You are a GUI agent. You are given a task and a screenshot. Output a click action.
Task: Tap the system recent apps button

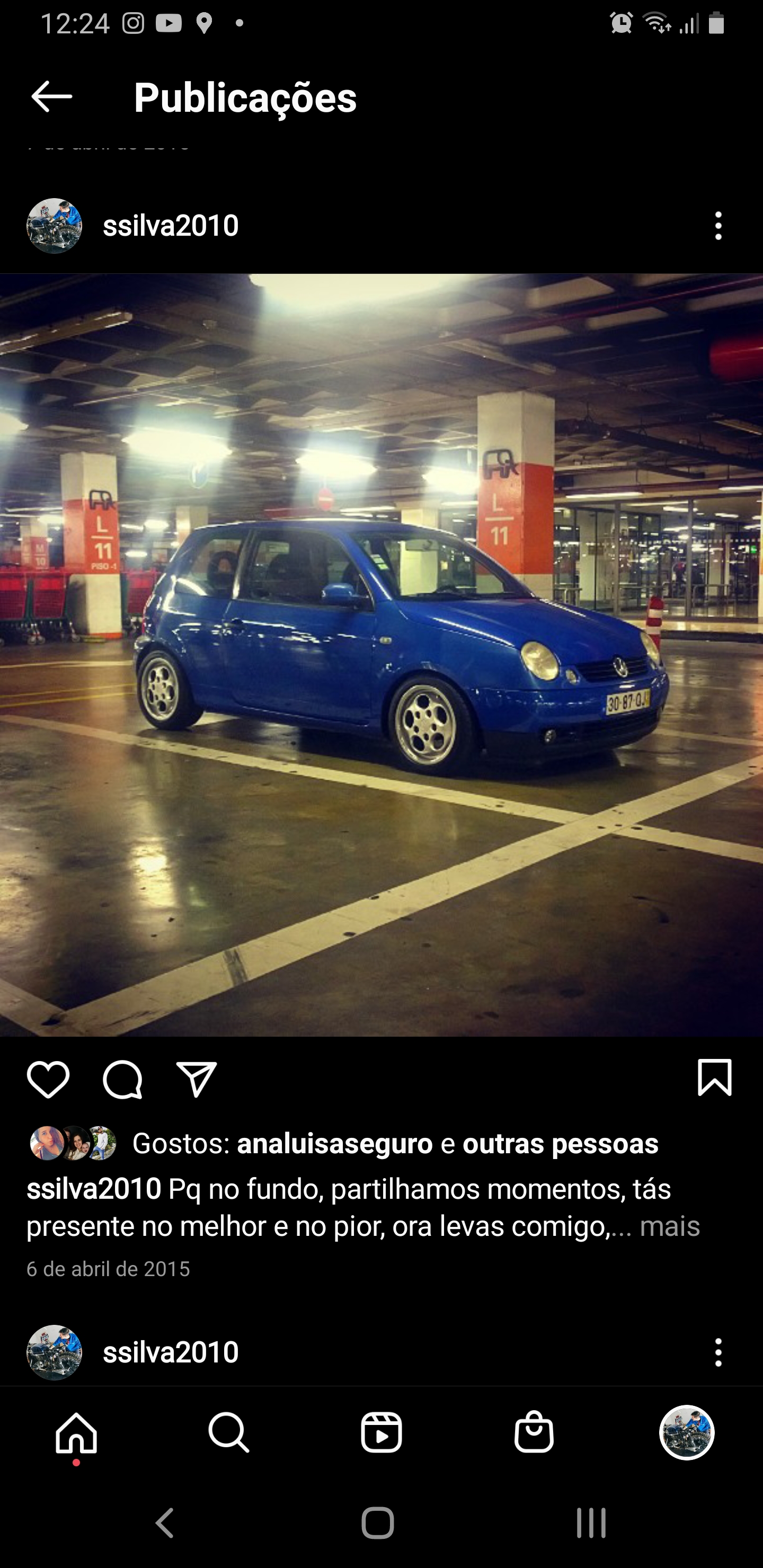[591, 1524]
